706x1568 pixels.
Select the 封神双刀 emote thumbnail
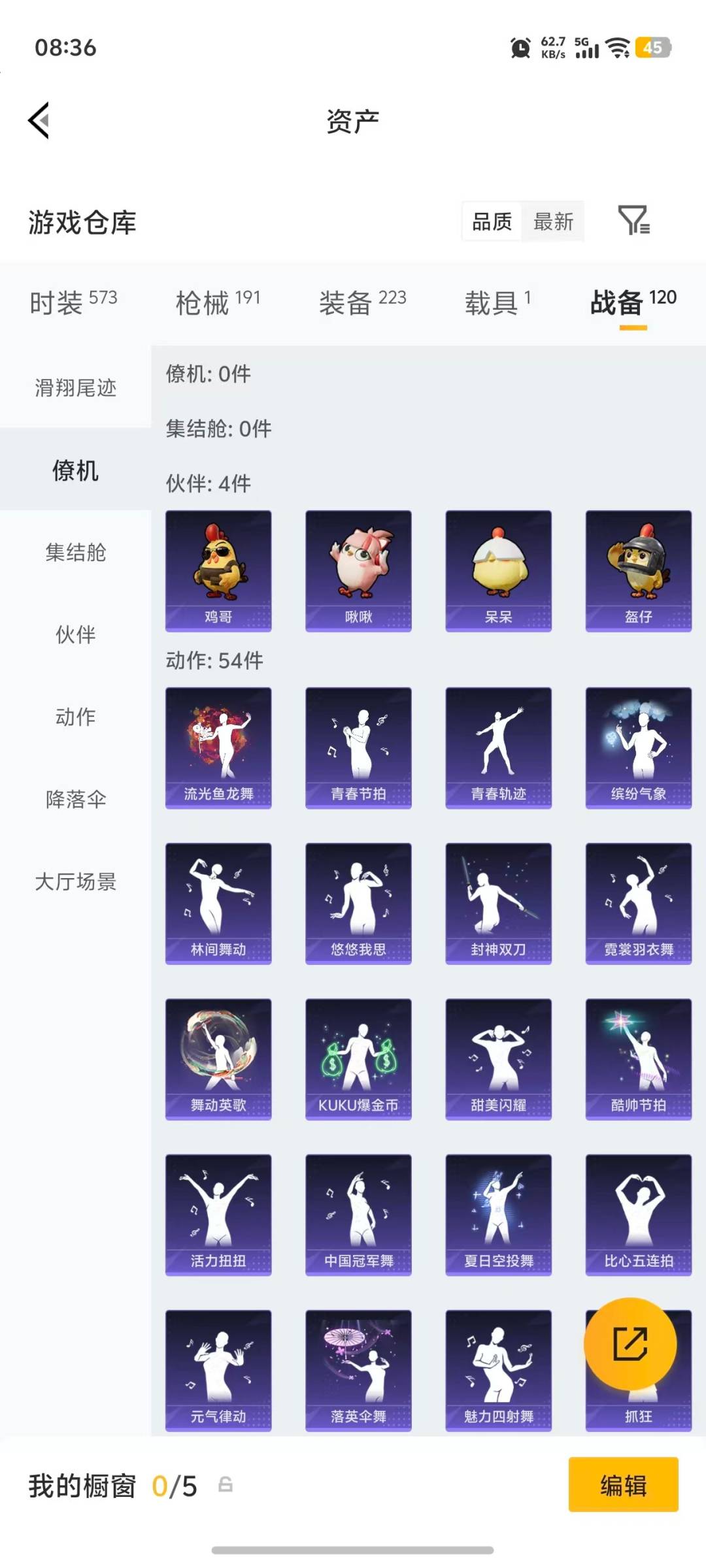pos(498,902)
